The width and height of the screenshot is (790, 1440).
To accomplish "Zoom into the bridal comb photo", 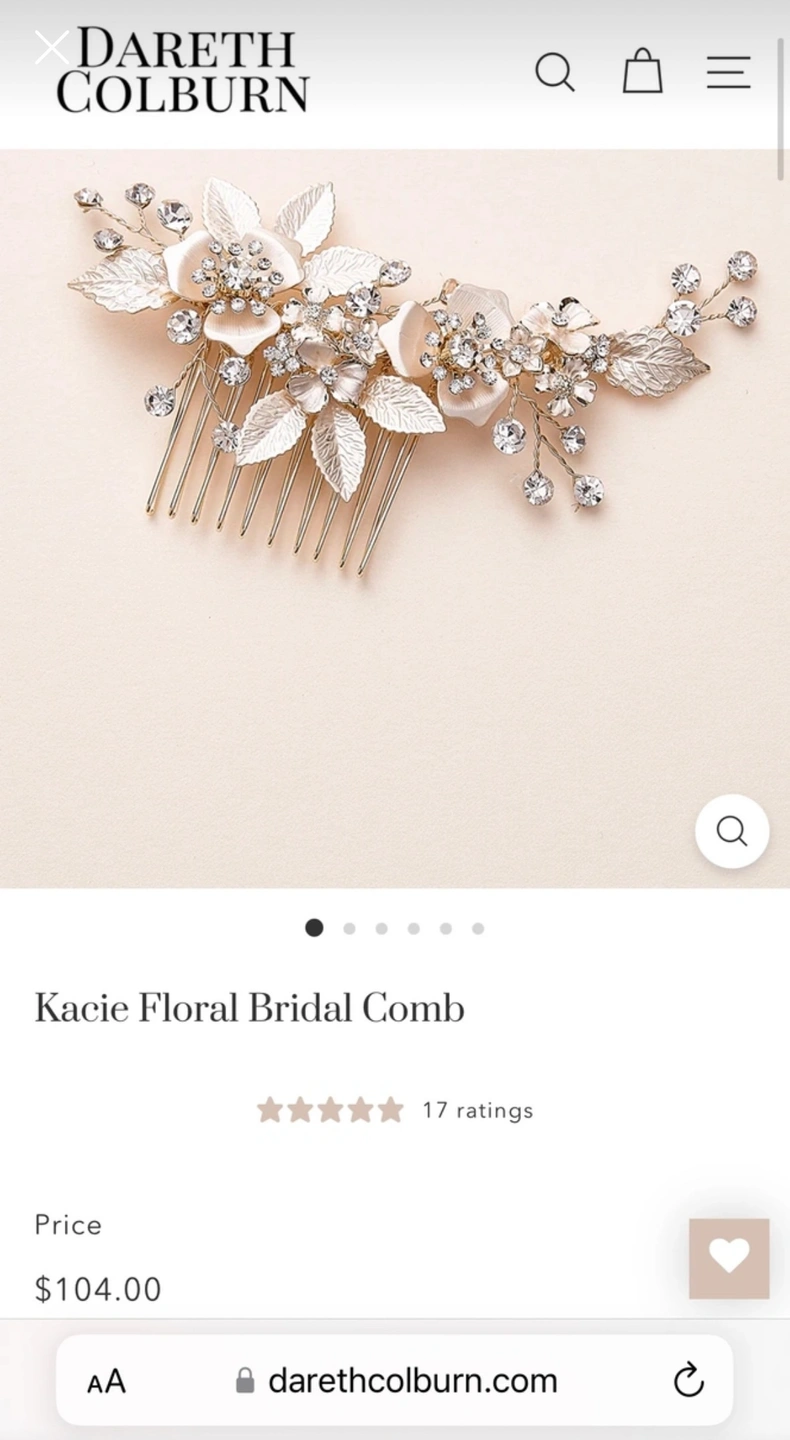I will click(732, 831).
